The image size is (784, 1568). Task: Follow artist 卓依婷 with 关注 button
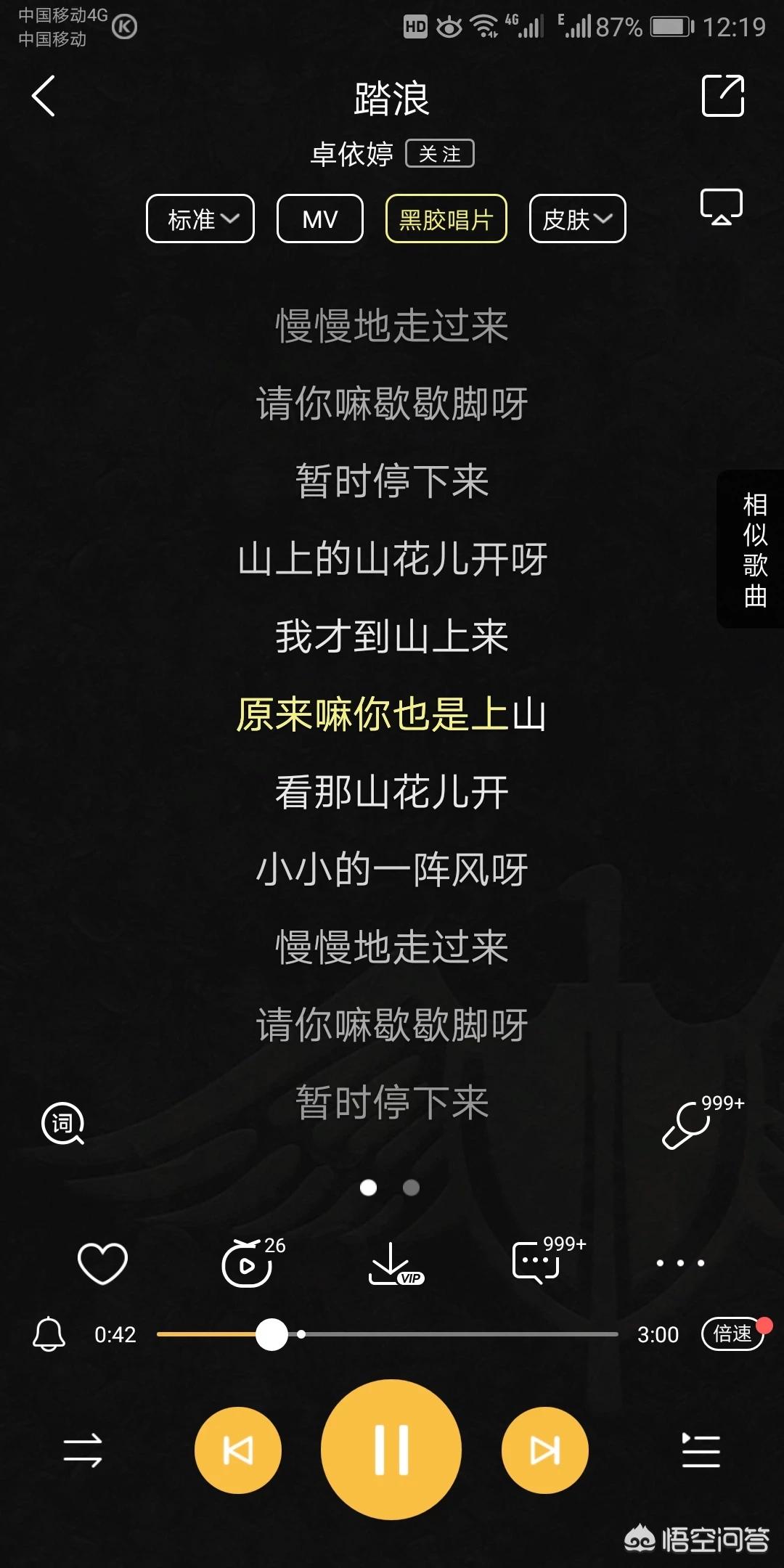point(439,153)
